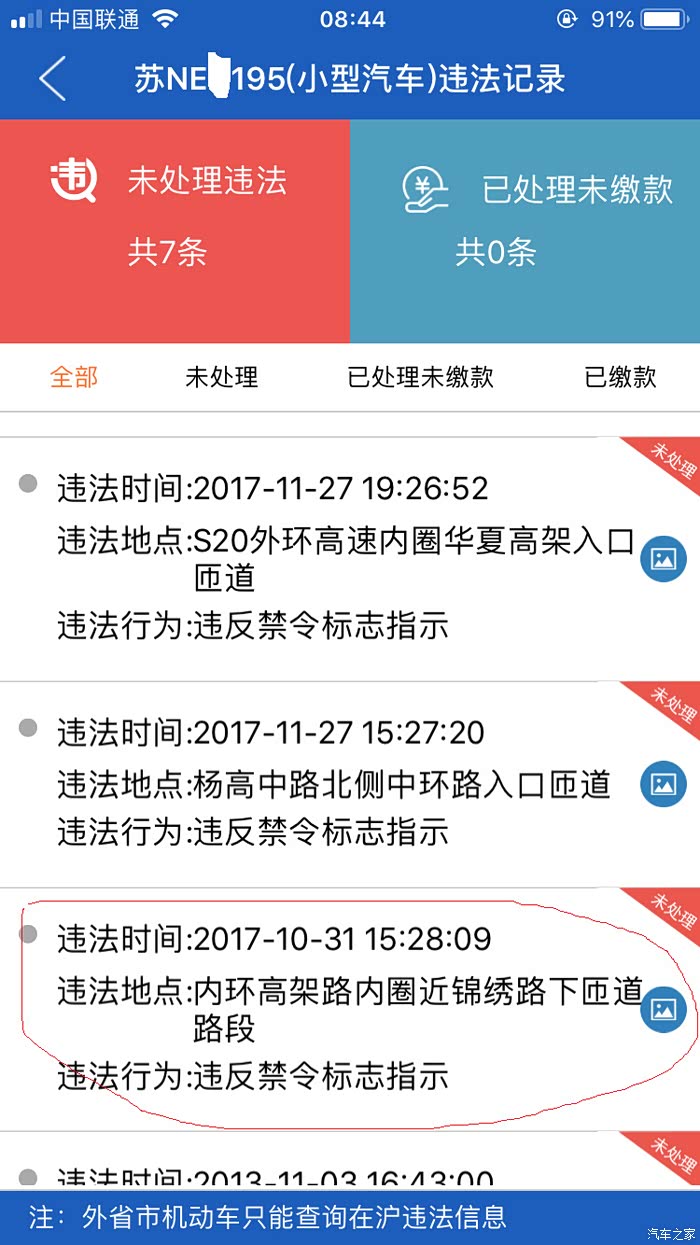Go back using the top-left arrow
This screenshot has height=1245, width=700.
(53, 78)
